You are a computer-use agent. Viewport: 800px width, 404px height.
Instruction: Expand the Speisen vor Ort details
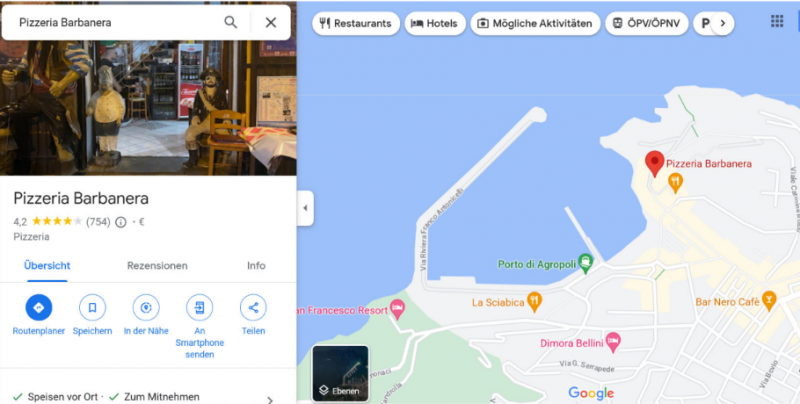[269, 399]
